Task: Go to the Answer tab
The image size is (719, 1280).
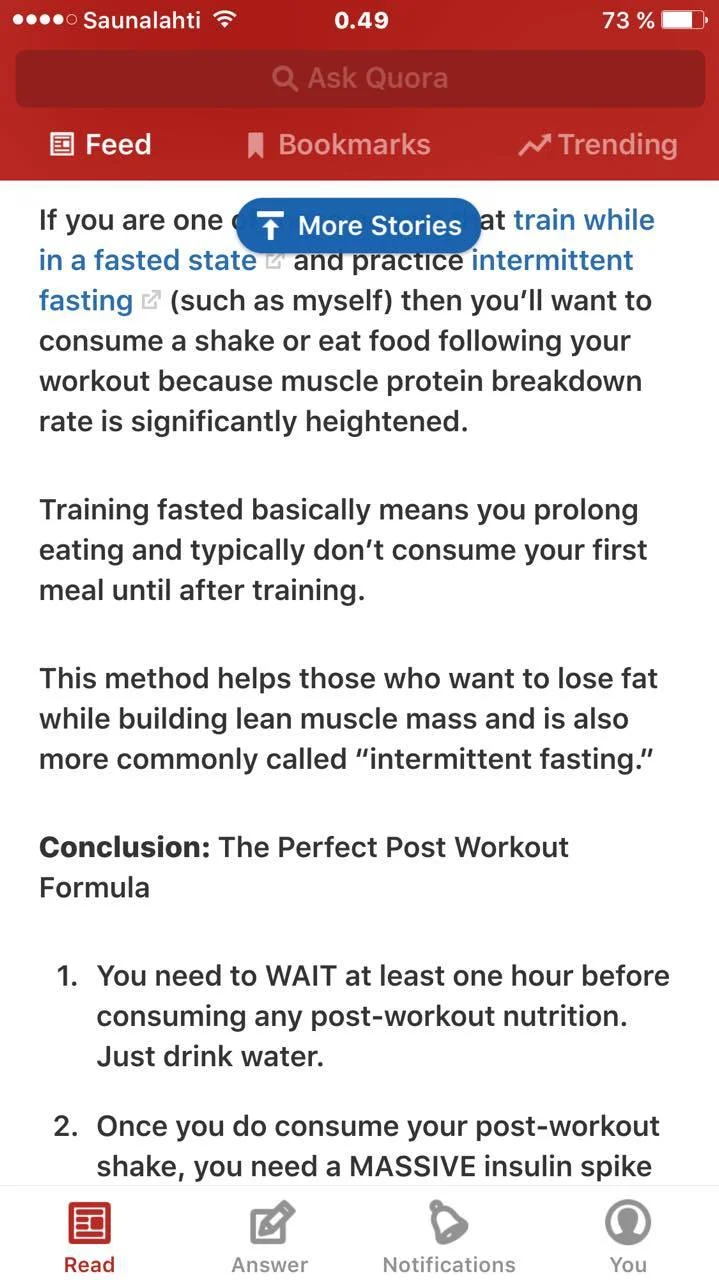Action: [270, 1237]
